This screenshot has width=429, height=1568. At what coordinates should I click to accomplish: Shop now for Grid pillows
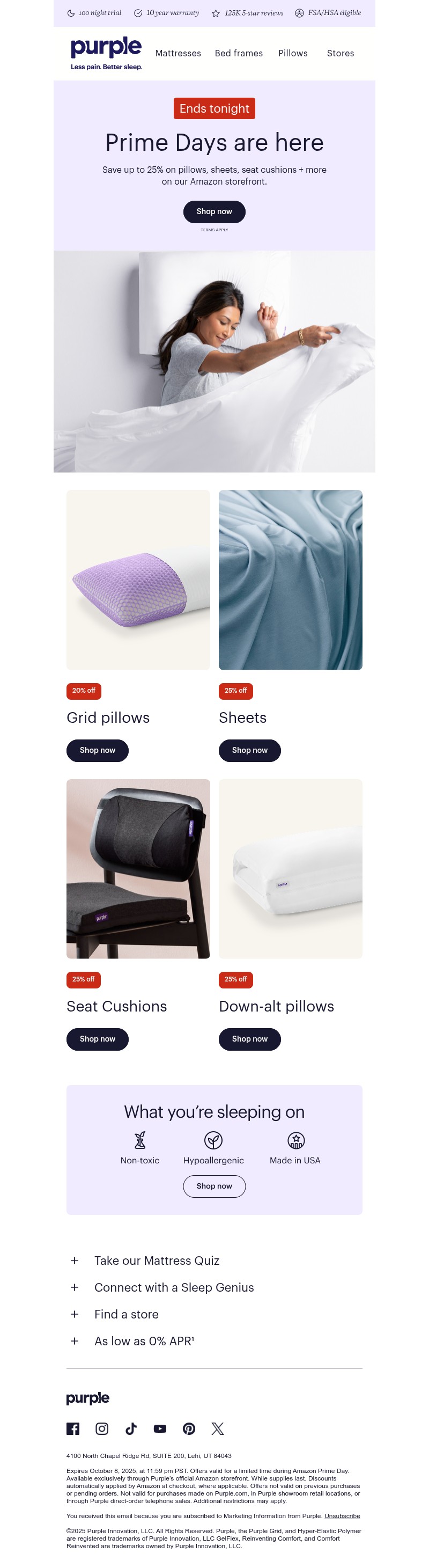tap(98, 750)
